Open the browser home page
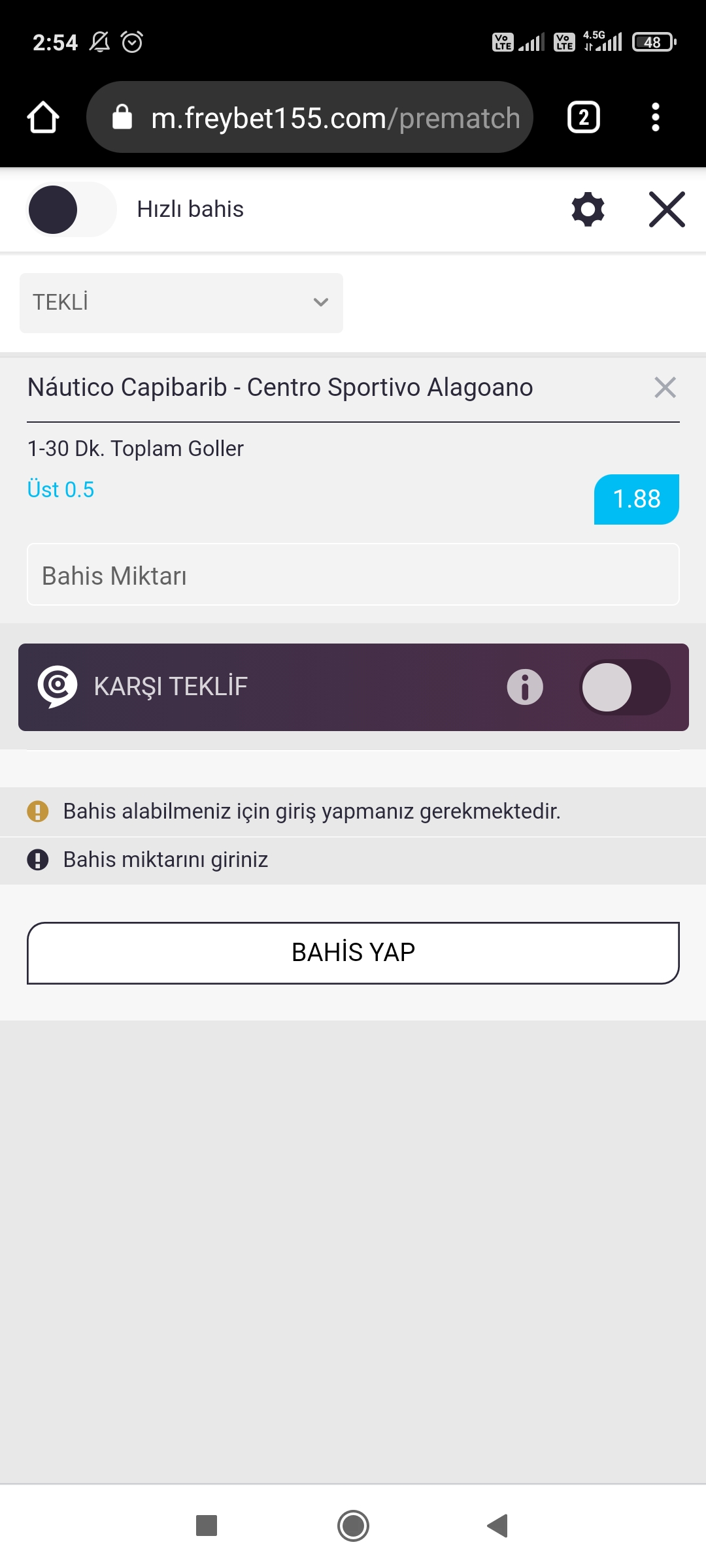This screenshot has height=1568, width=706. (43, 118)
